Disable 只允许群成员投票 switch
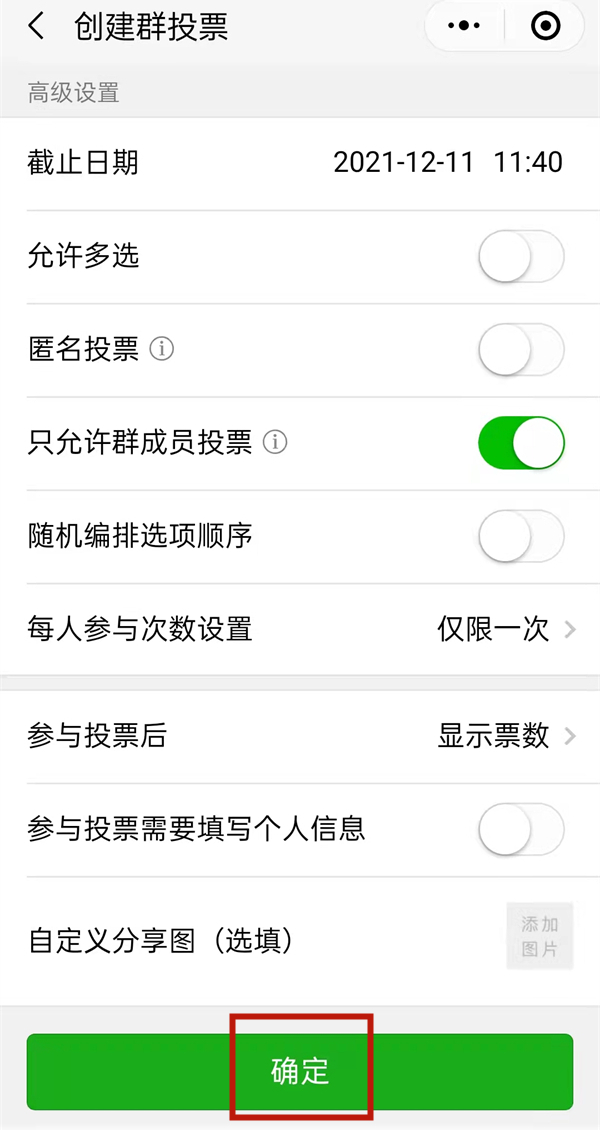The width and height of the screenshot is (600, 1130). coord(521,442)
